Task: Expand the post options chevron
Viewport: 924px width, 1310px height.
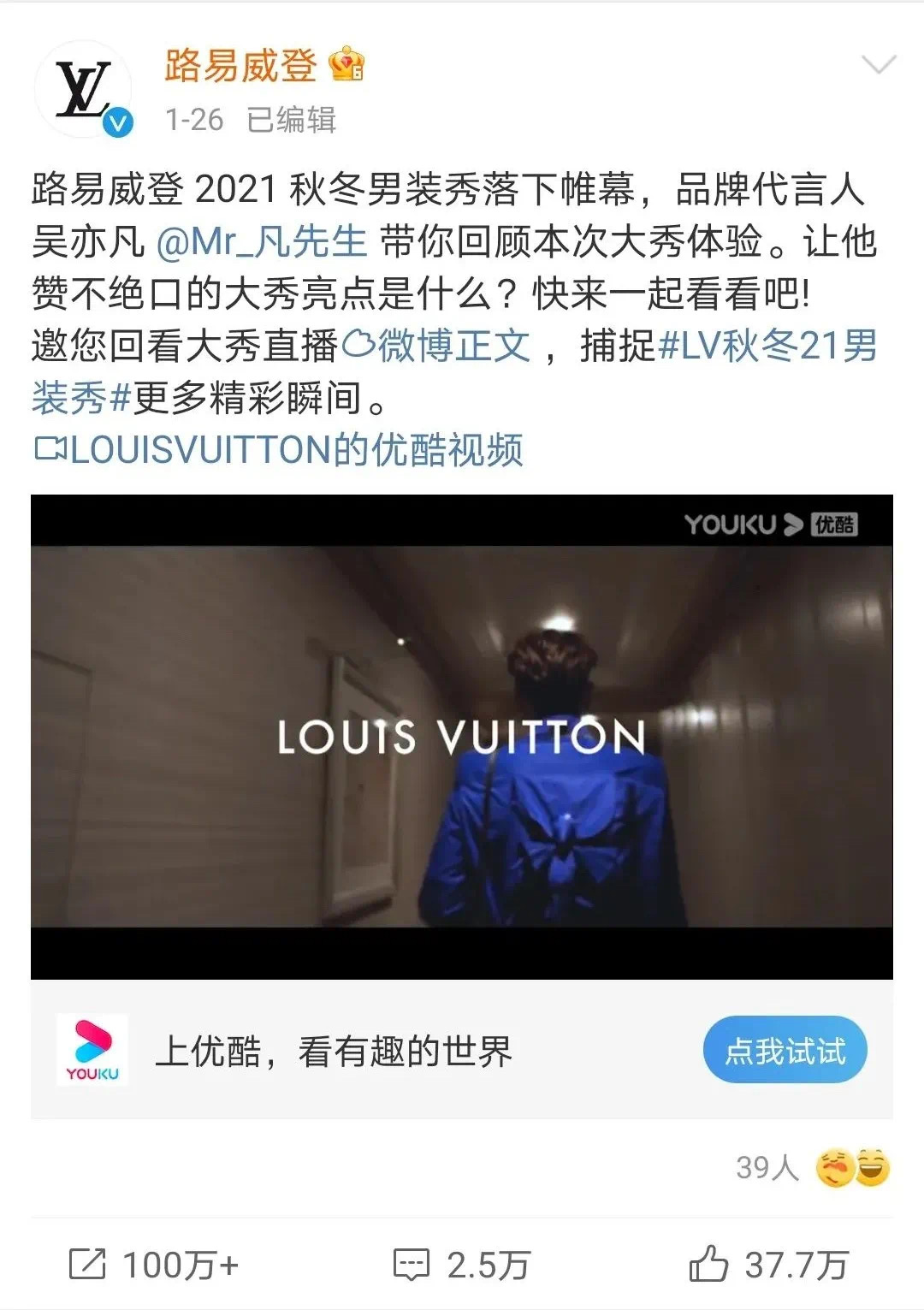Action: click(x=878, y=66)
